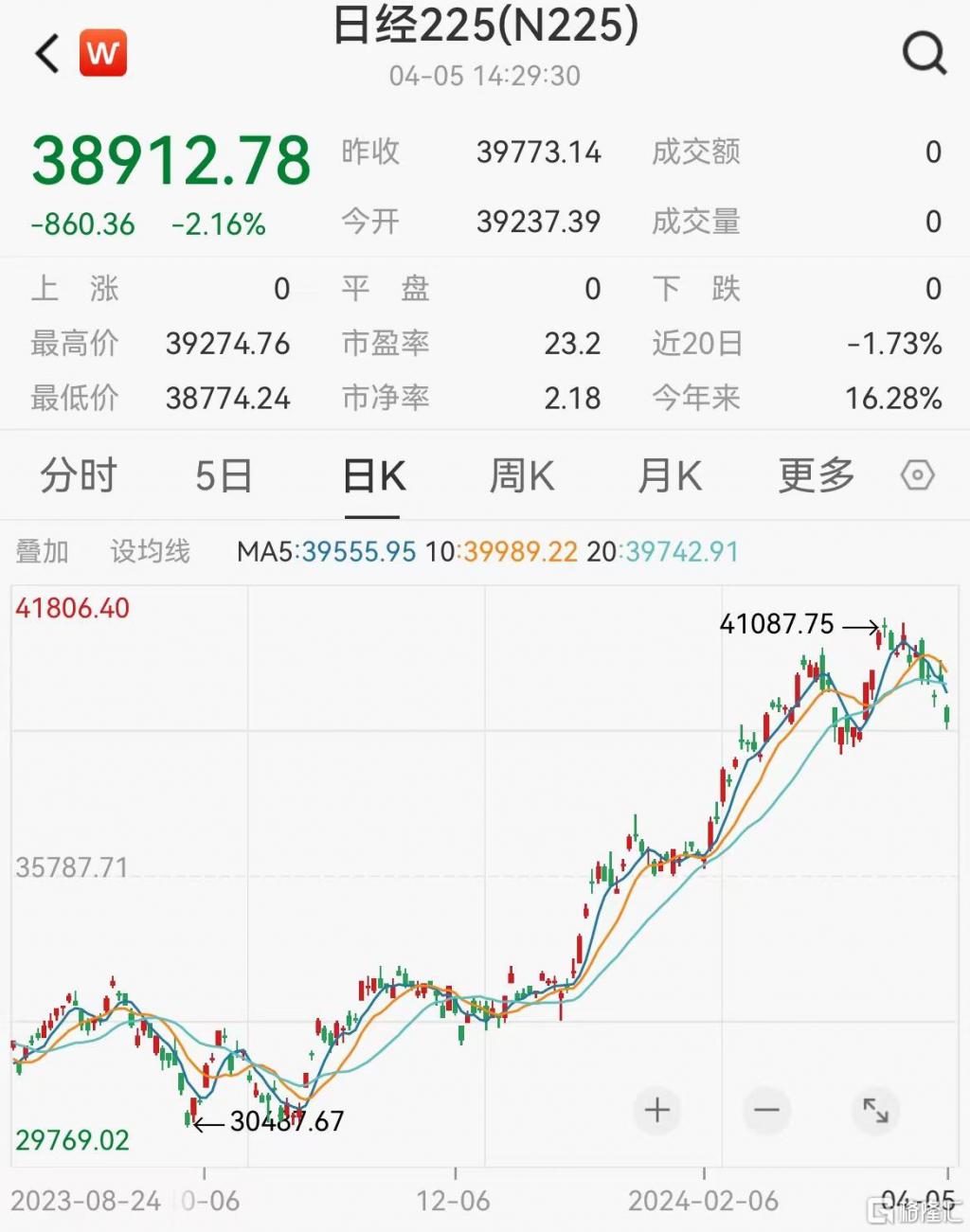Tap 叠加 to overlay another index
The image size is (970, 1232).
click(x=43, y=551)
